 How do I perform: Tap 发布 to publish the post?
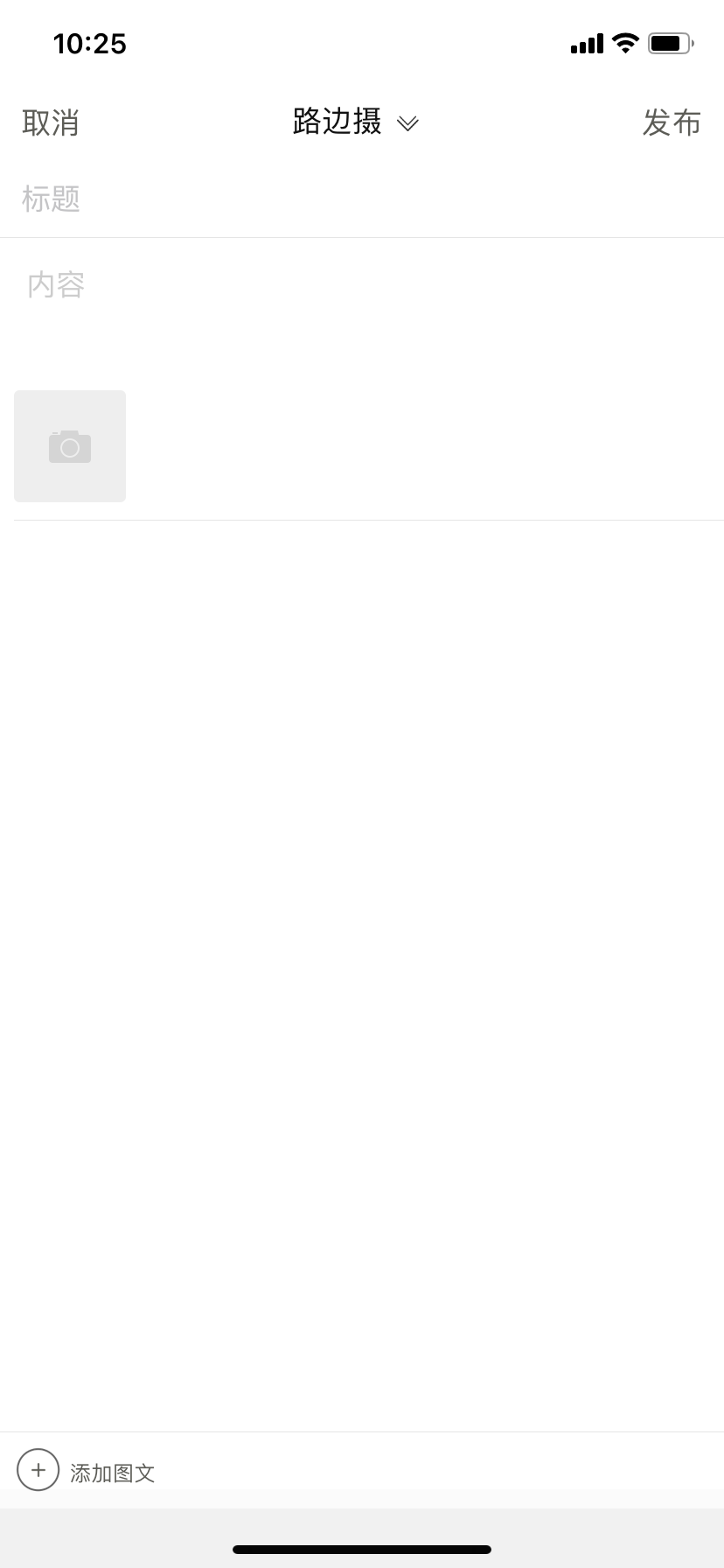(x=672, y=122)
